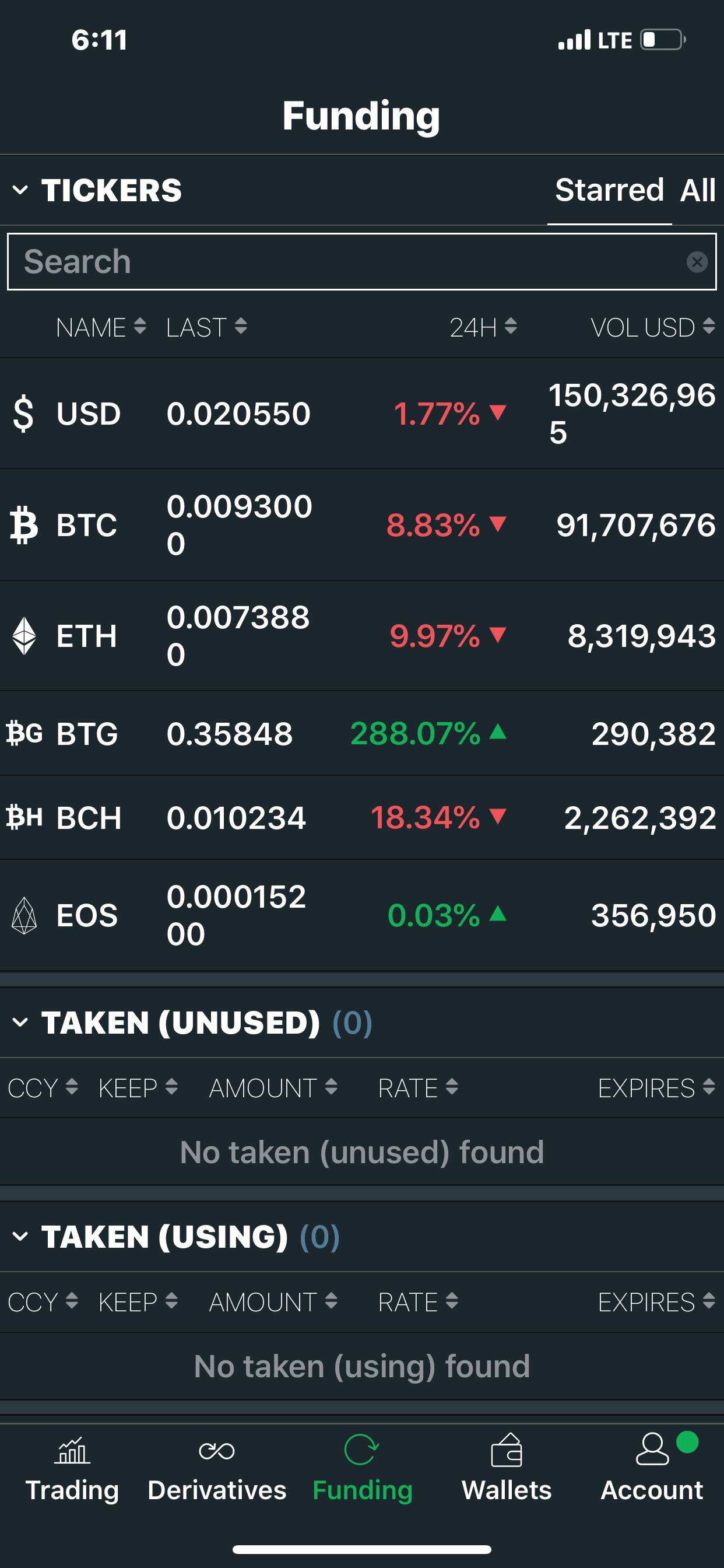Sort tickers by 24H change

click(484, 327)
